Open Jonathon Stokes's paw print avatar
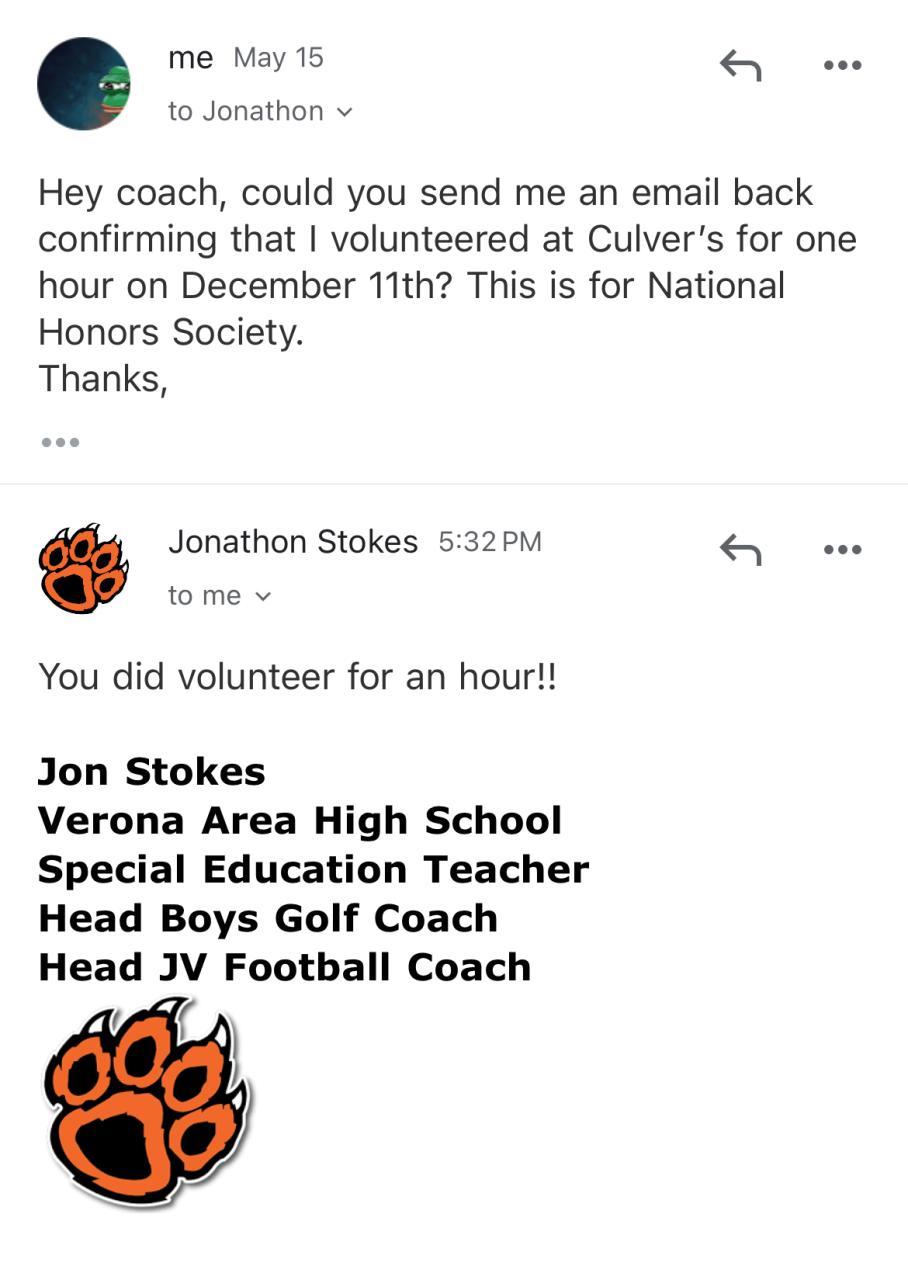 (84, 567)
